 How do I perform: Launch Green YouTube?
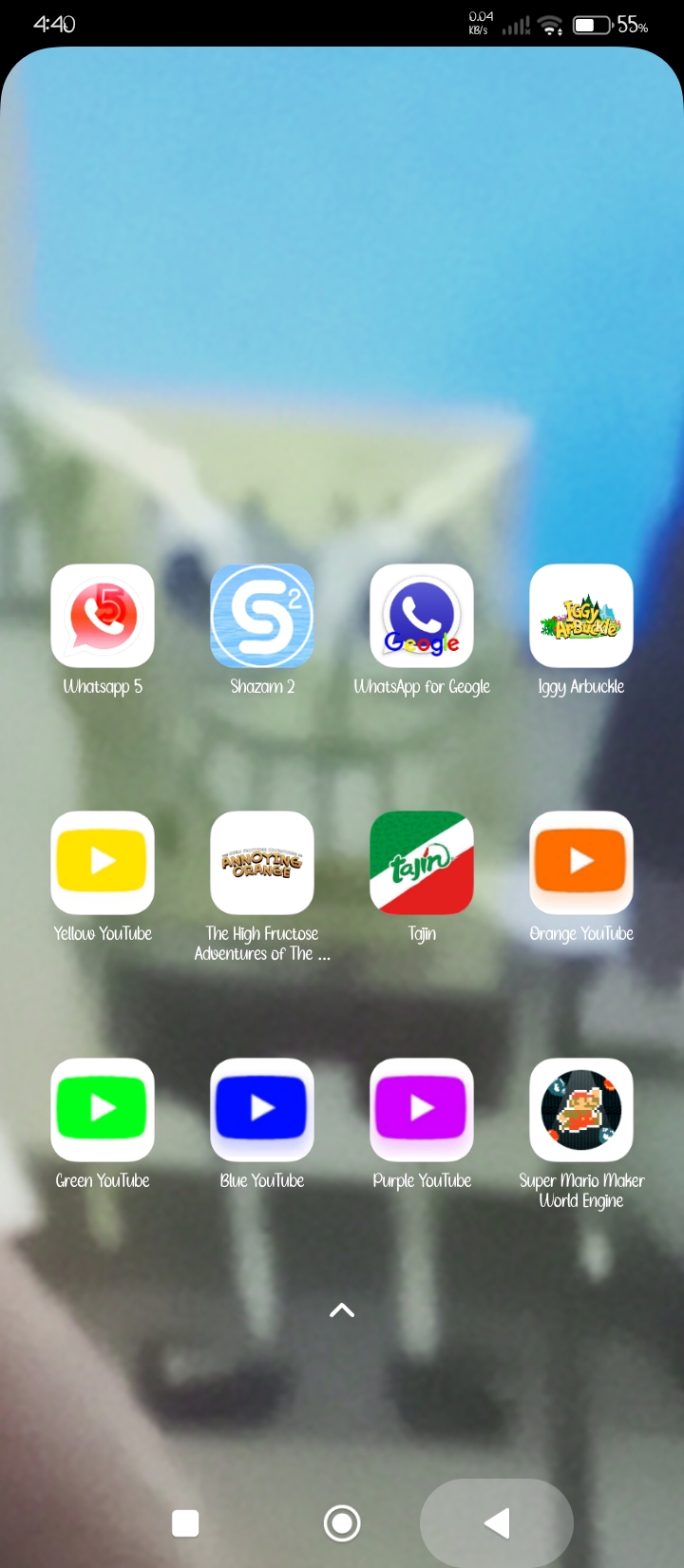point(103,1109)
